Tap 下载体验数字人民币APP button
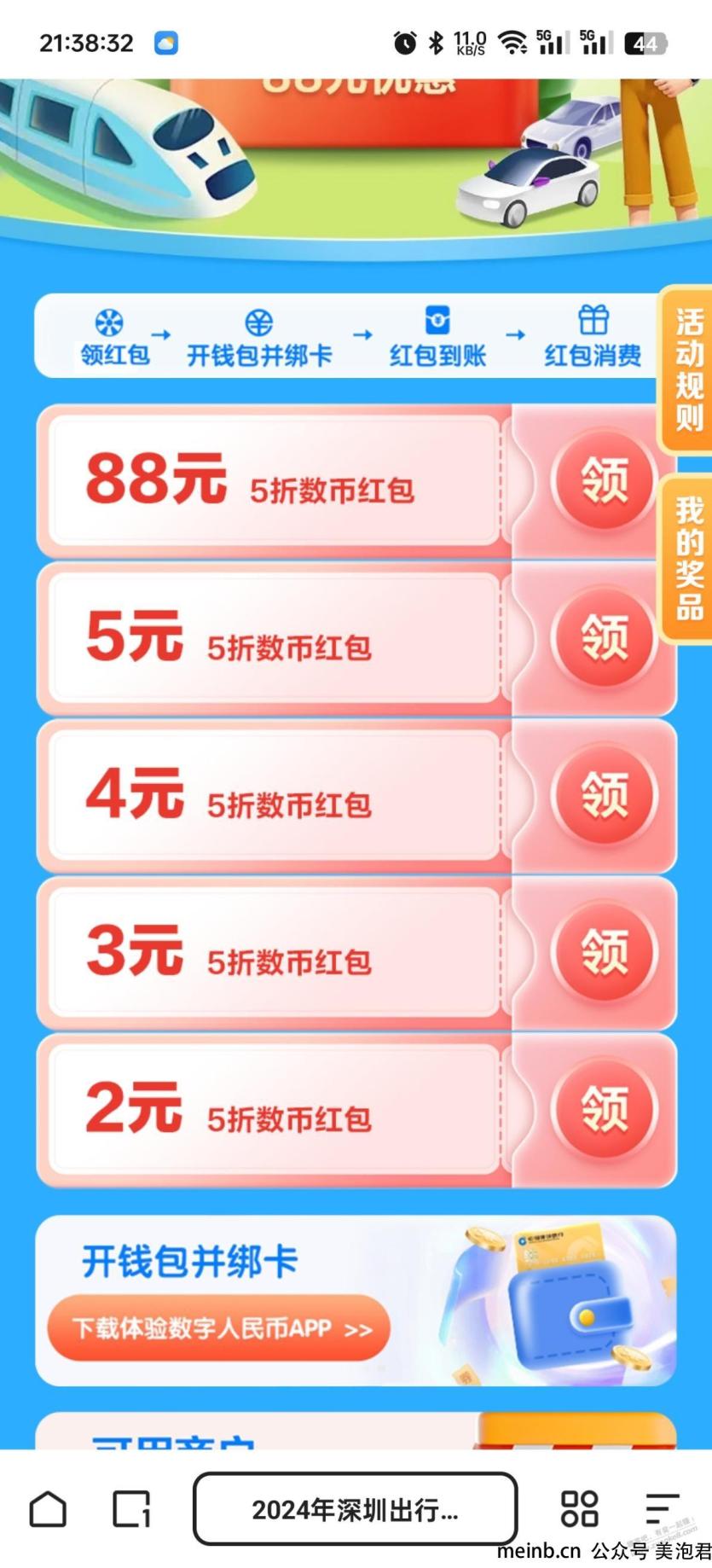 point(219,1328)
